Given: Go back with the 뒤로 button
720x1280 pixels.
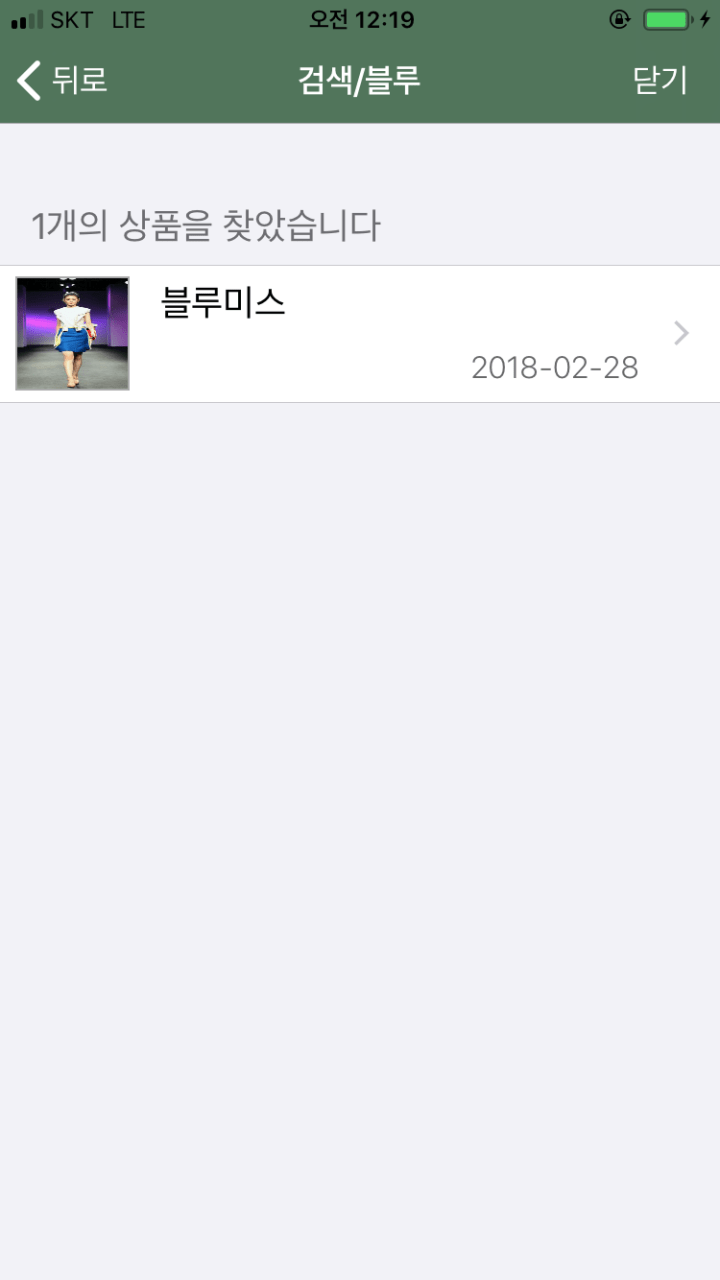Looking at the screenshot, I should [x=62, y=80].
